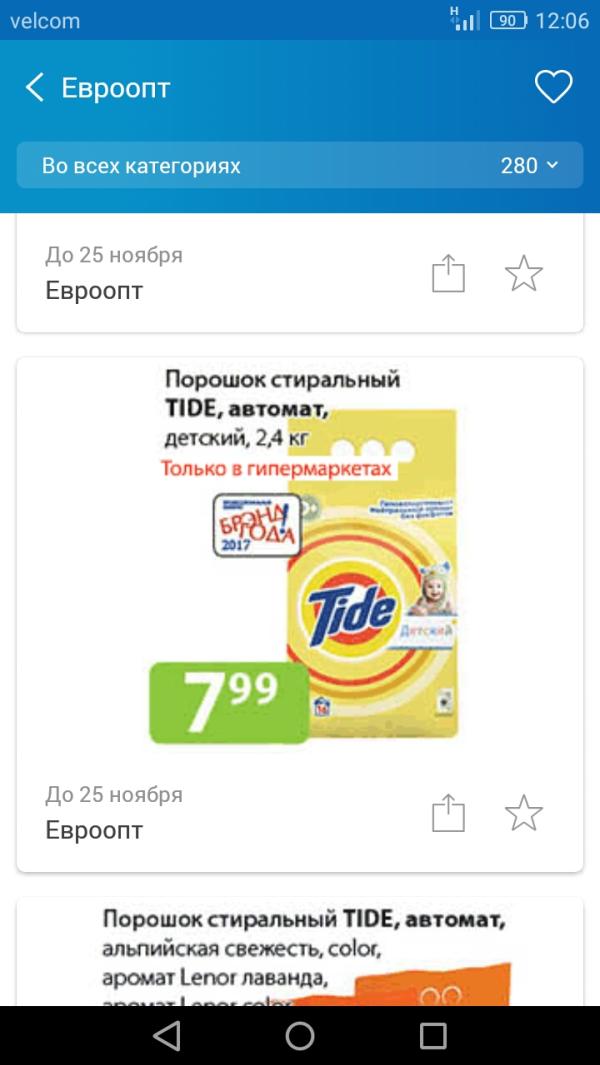The width and height of the screenshot is (600, 1065).
Task: Expand the "Во всех категориях" category dropdown
Action: pos(299,165)
